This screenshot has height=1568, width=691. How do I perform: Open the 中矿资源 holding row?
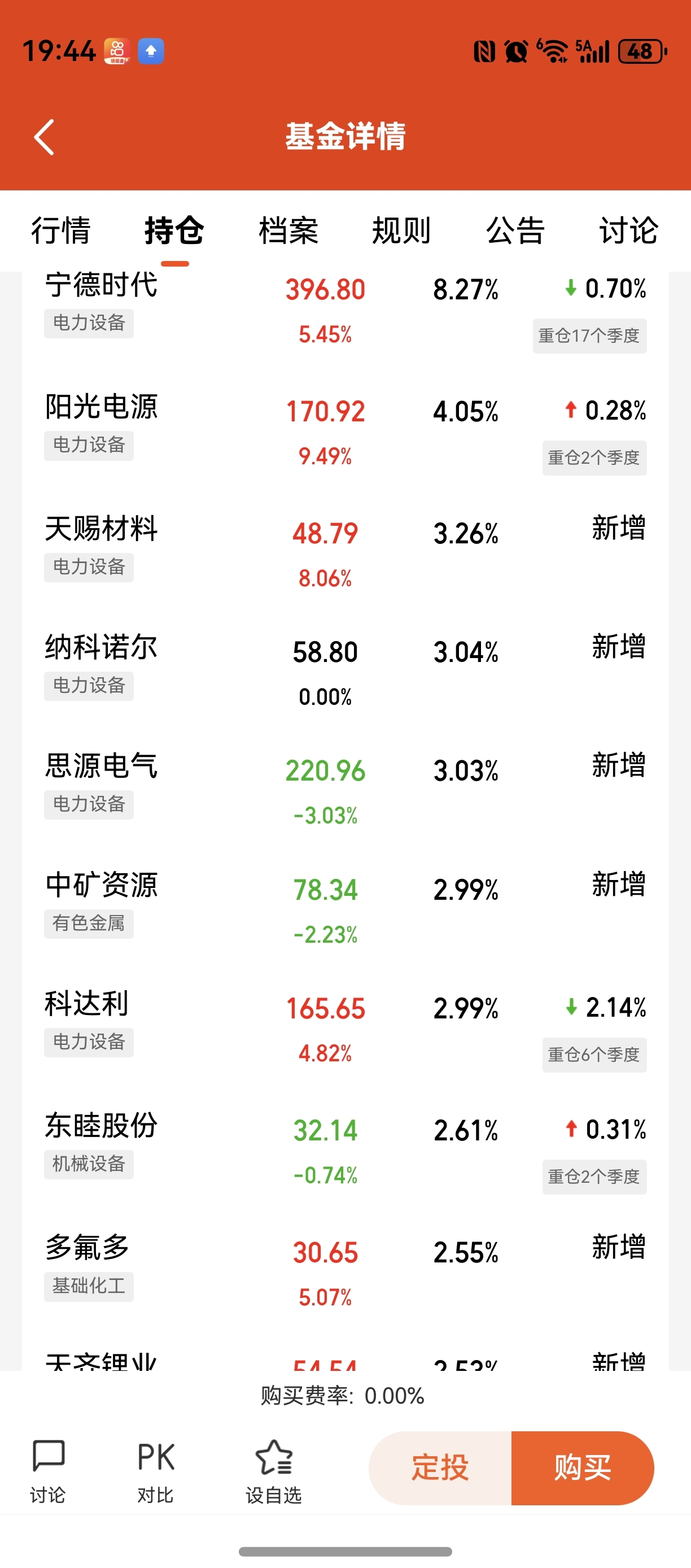(345, 907)
